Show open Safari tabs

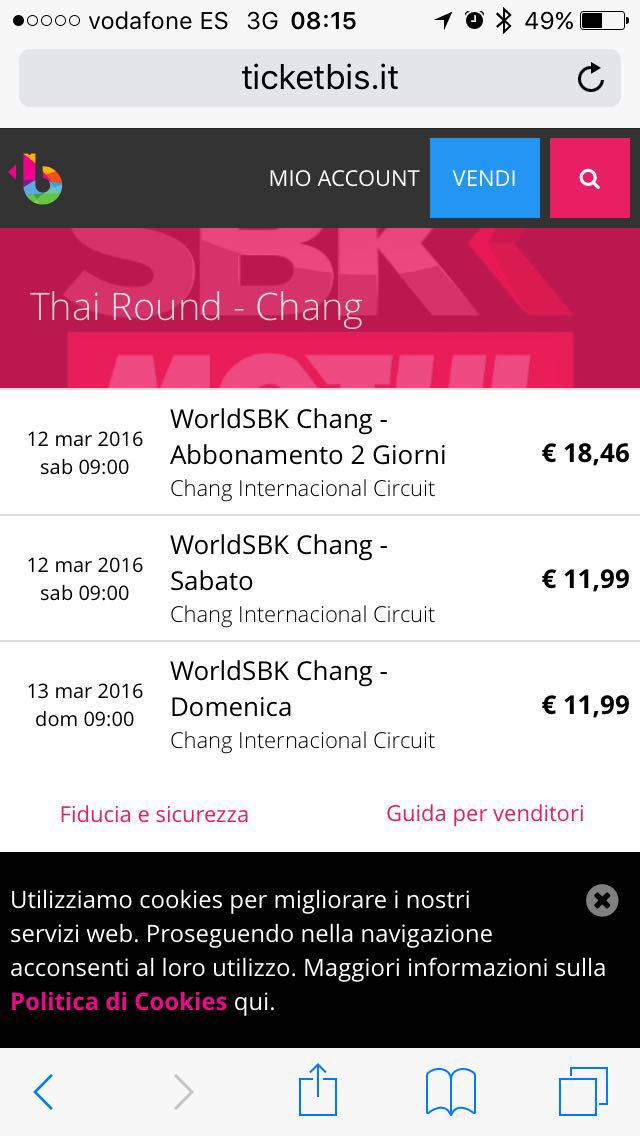click(583, 1092)
